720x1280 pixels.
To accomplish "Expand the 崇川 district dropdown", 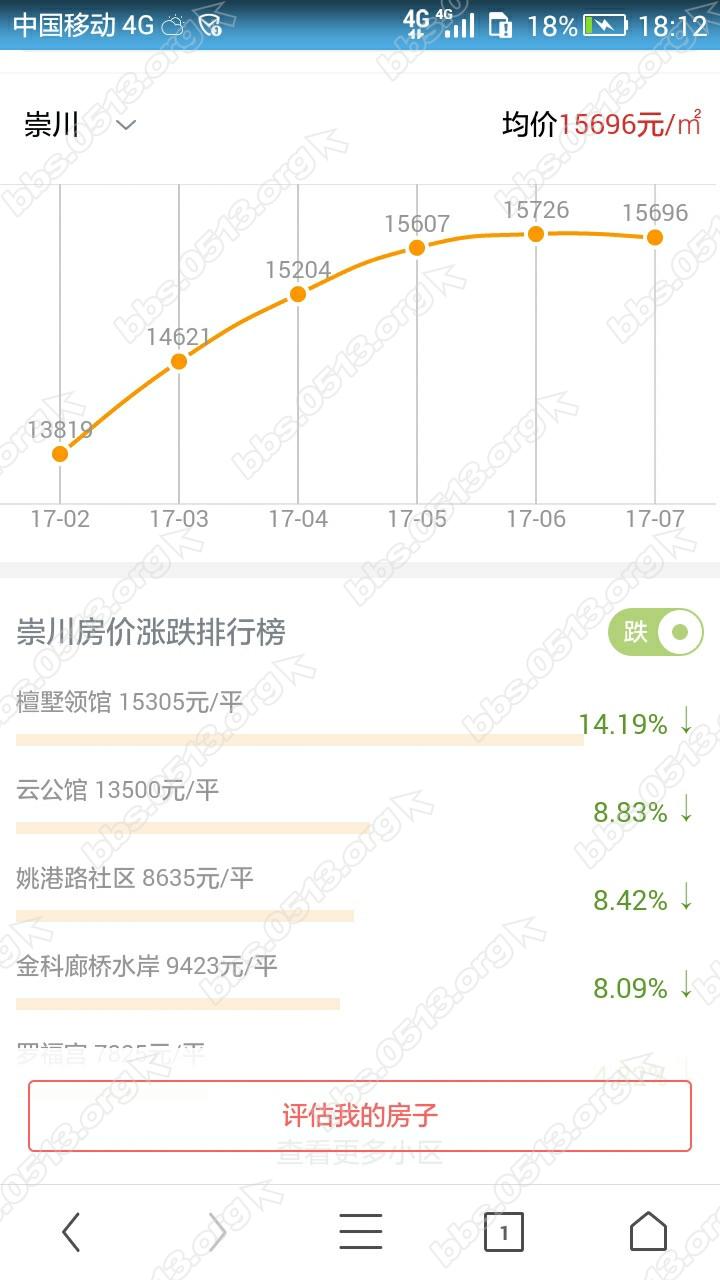I will pos(80,125).
